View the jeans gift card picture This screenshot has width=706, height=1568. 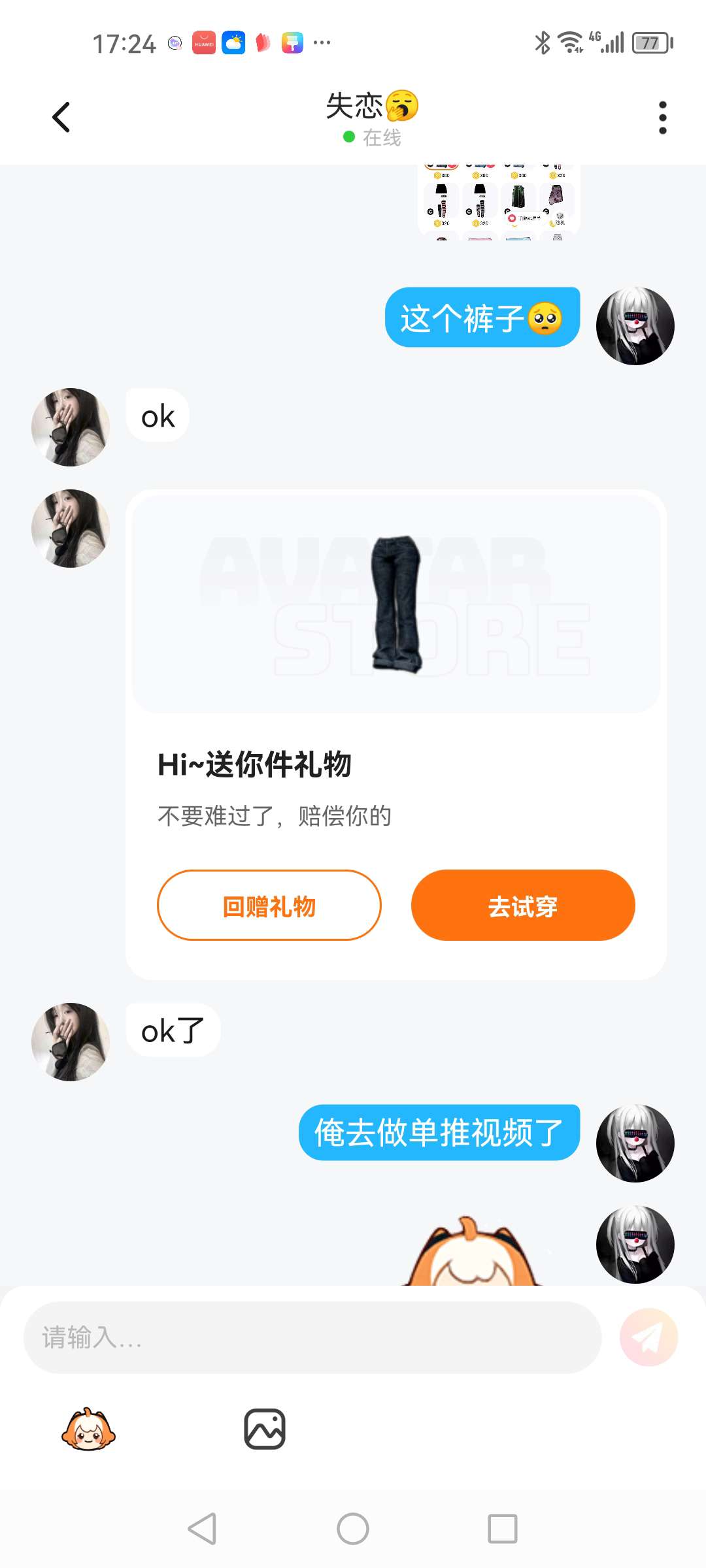[x=396, y=604]
